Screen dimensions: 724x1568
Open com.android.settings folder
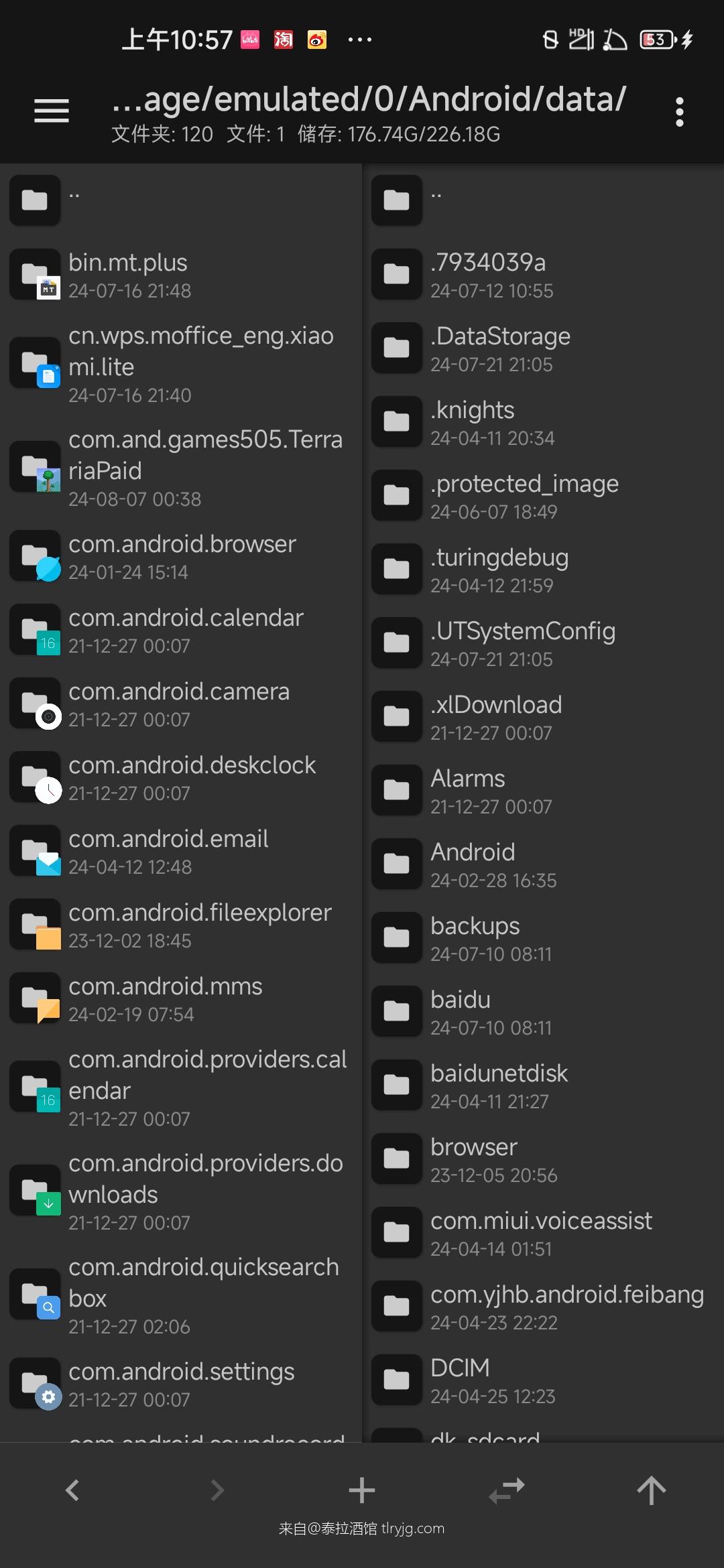tap(181, 1384)
